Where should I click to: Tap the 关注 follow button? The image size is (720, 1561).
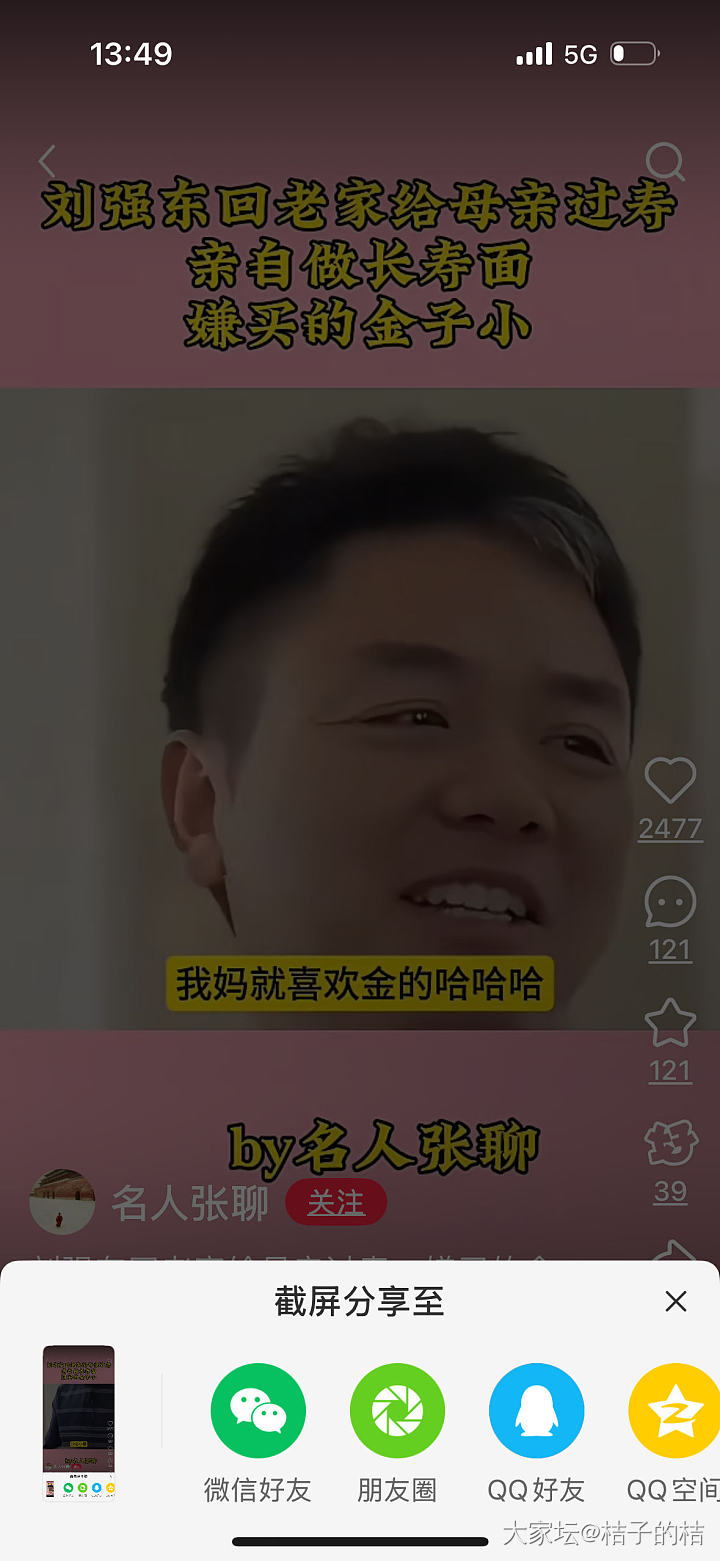[335, 1203]
